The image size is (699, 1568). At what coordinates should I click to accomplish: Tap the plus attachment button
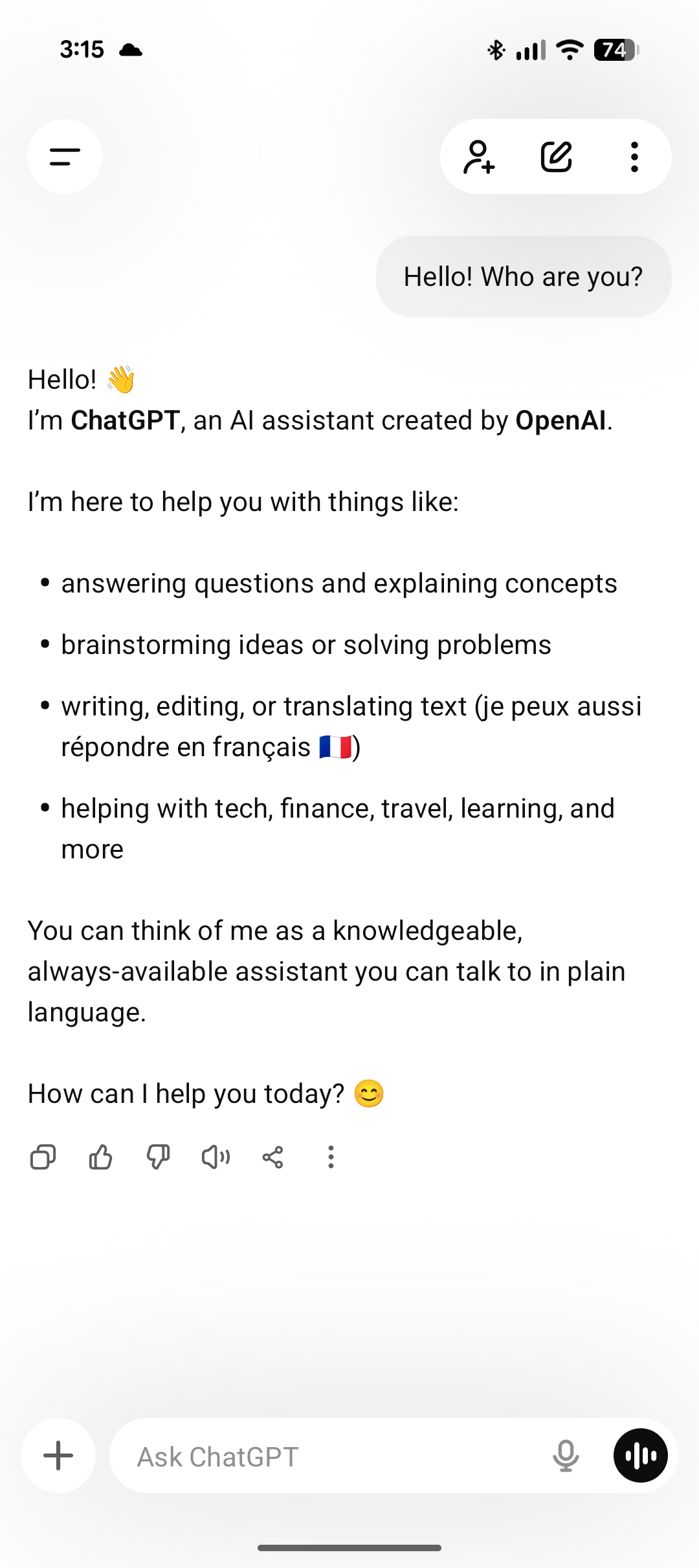[x=58, y=1455]
